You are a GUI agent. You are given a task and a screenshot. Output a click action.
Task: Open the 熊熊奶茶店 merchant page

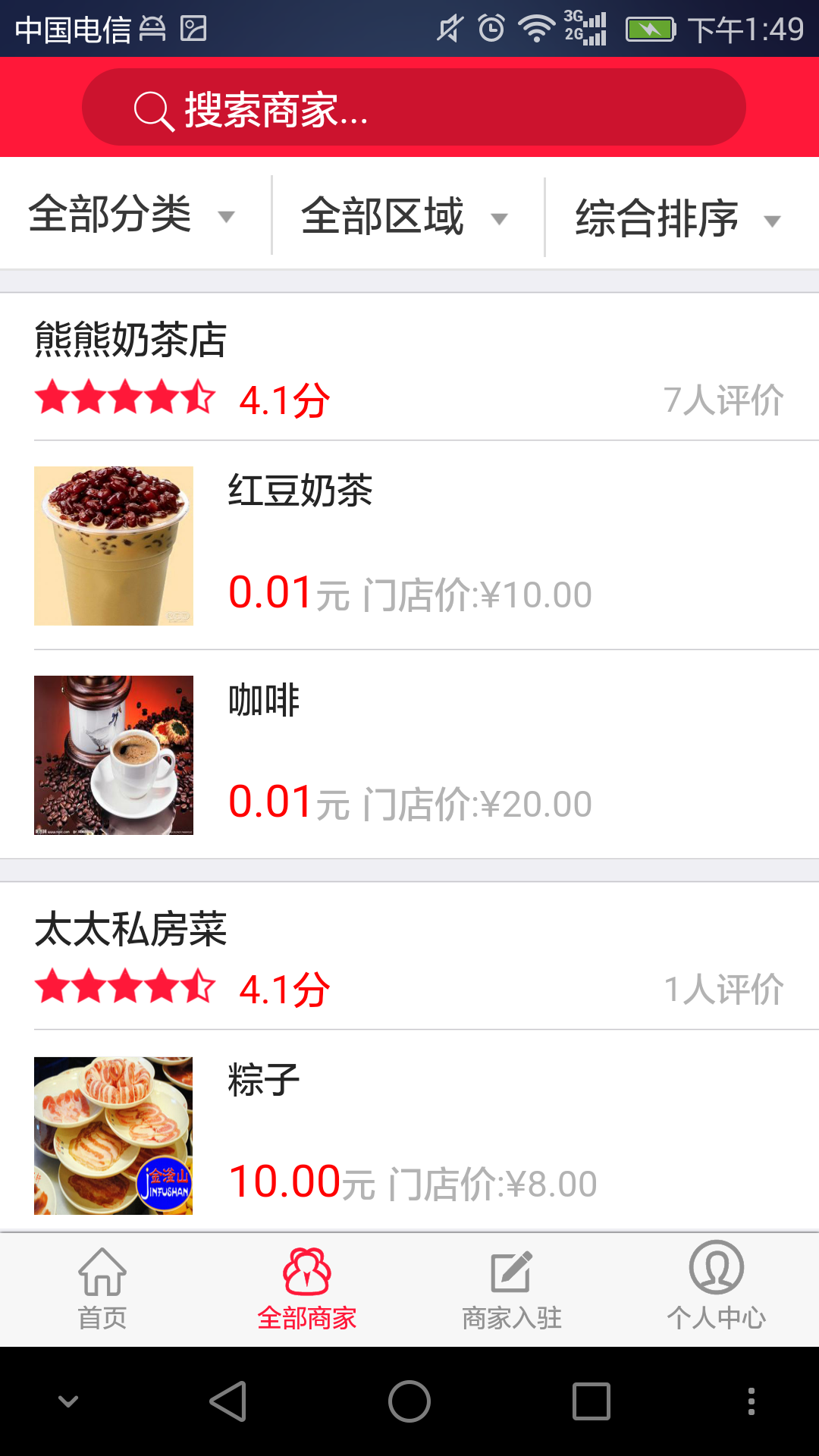coord(130,339)
